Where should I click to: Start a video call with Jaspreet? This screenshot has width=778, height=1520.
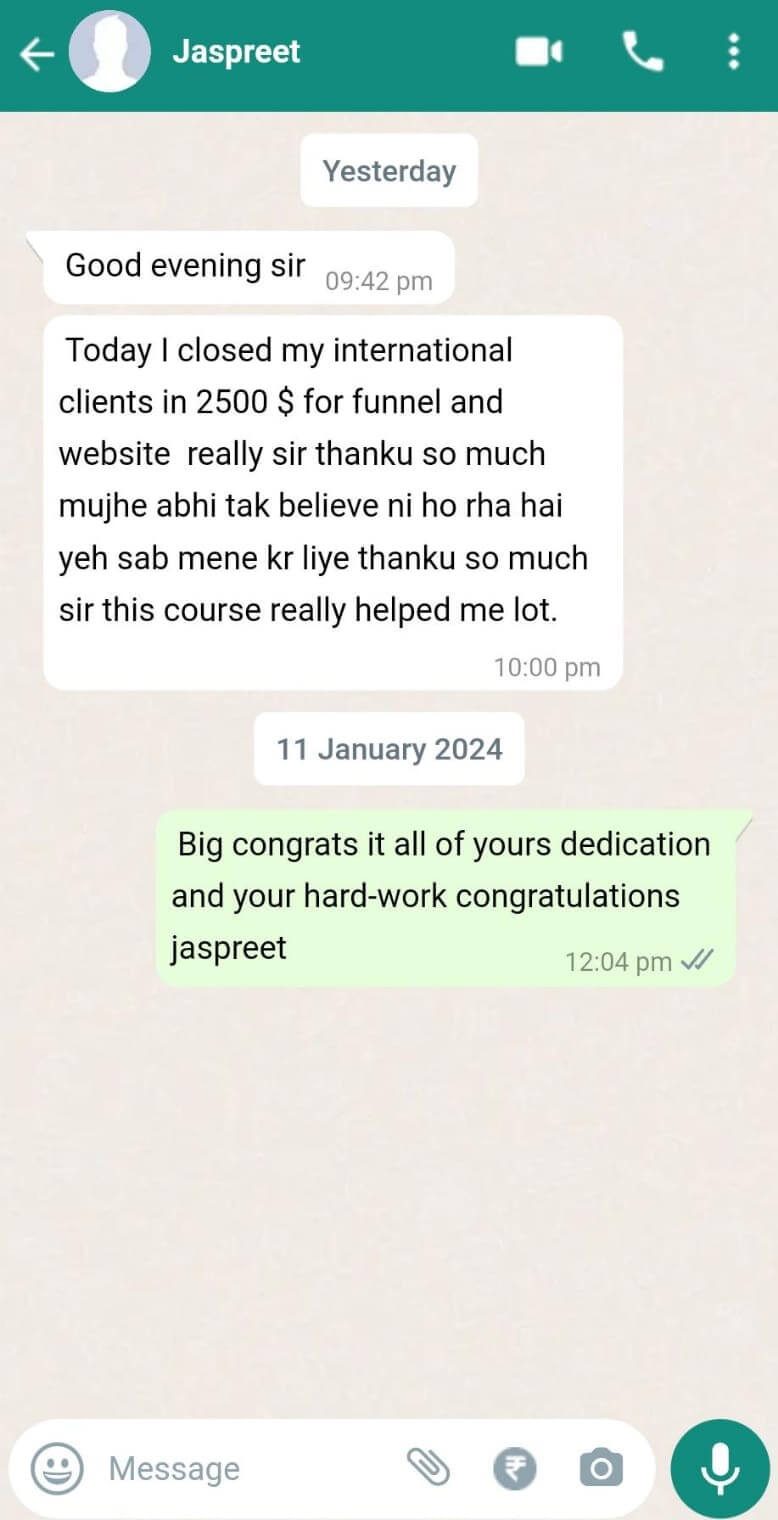point(538,52)
